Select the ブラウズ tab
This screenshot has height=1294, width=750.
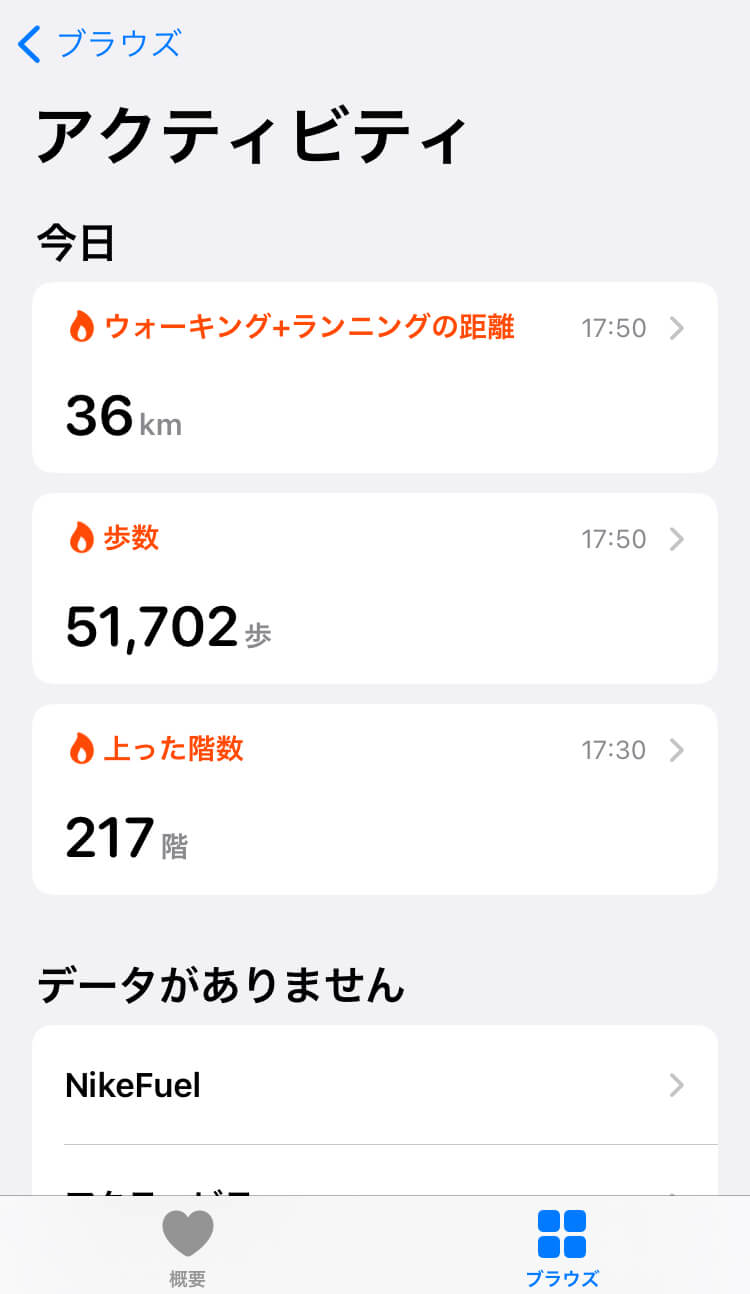tap(561, 1246)
